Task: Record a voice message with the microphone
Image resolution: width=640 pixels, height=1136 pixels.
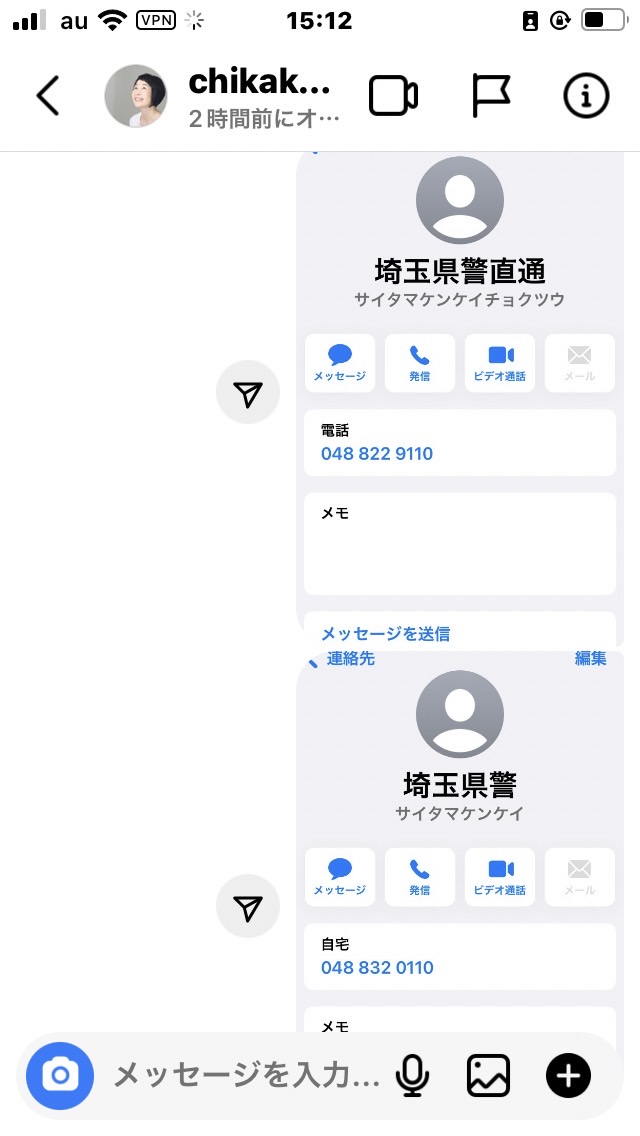Action: click(412, 1076)
